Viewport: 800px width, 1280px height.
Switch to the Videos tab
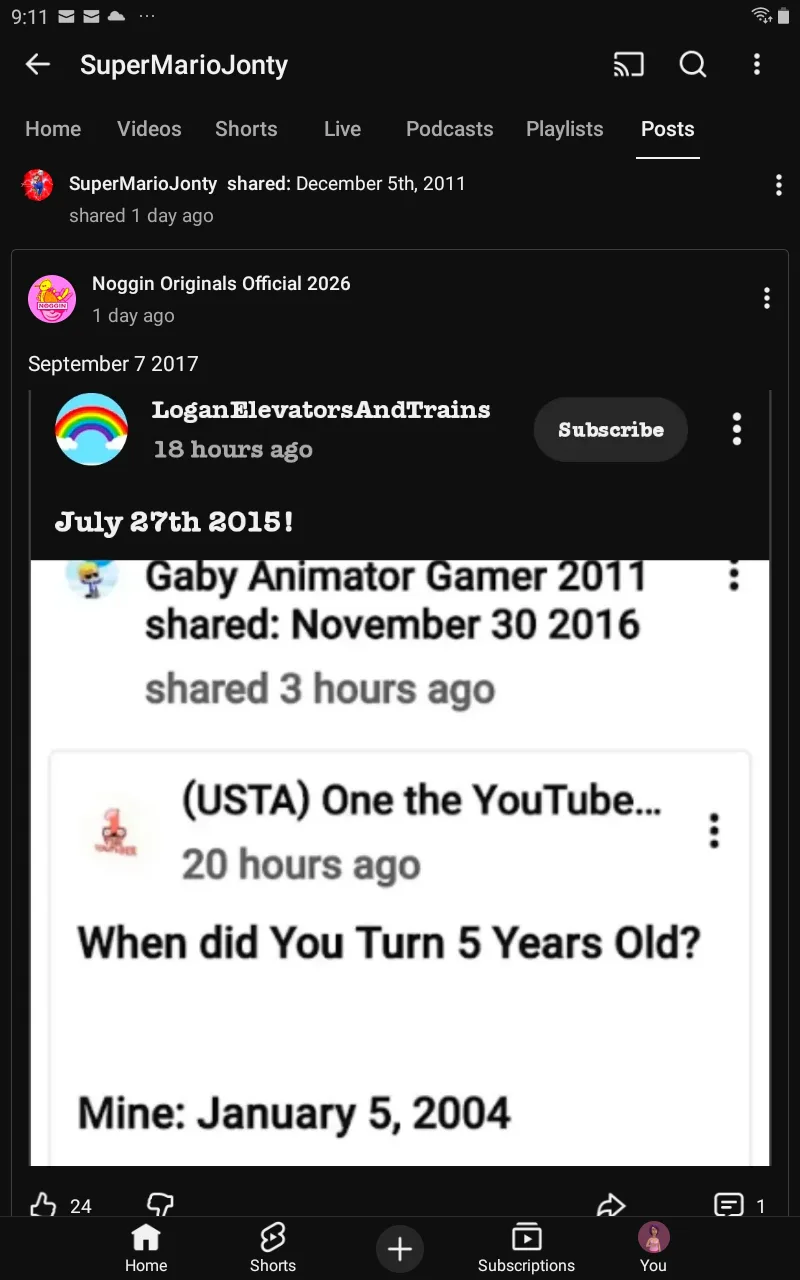149,129
